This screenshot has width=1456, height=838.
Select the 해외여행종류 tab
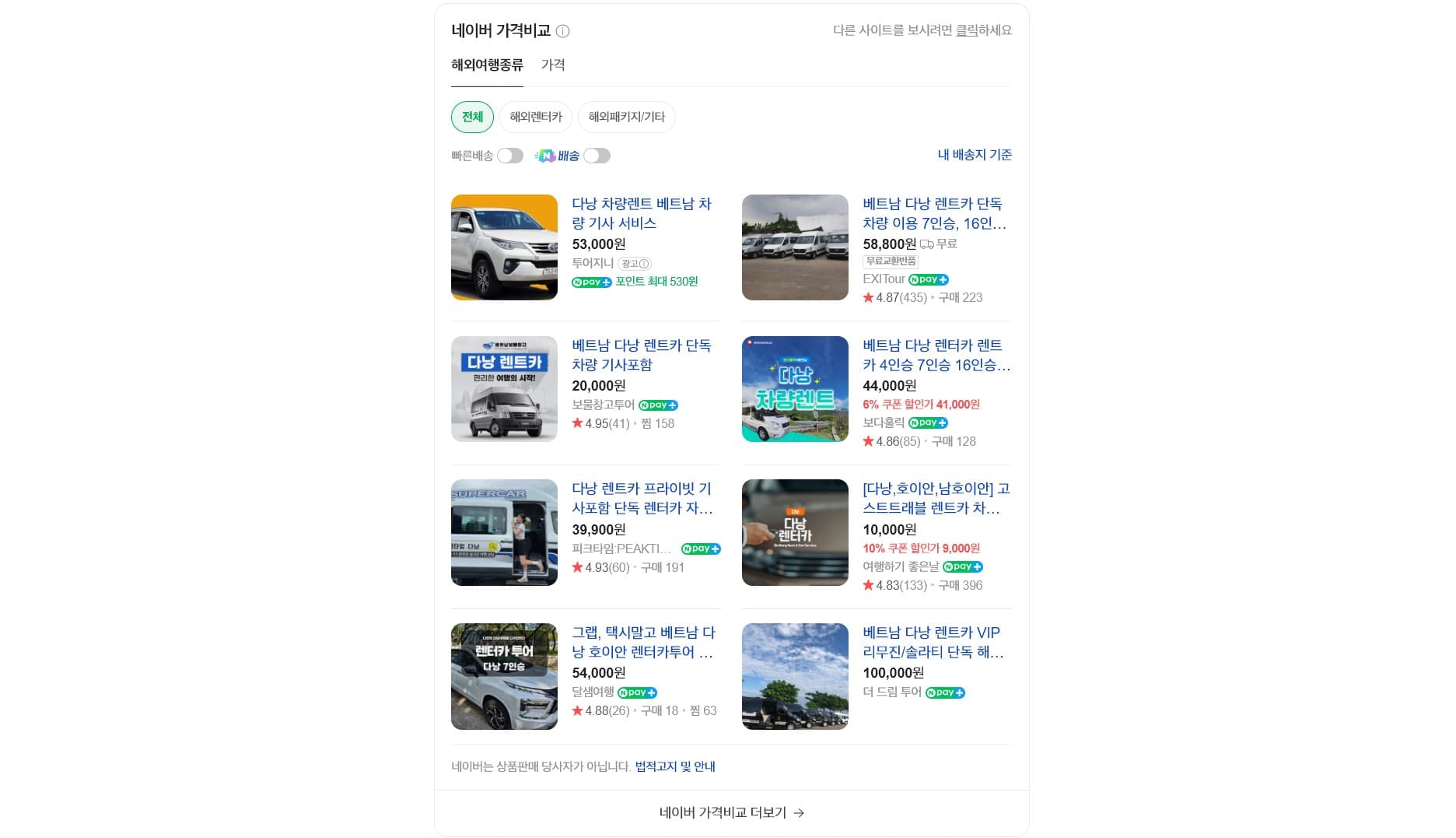tap(487, 65)
